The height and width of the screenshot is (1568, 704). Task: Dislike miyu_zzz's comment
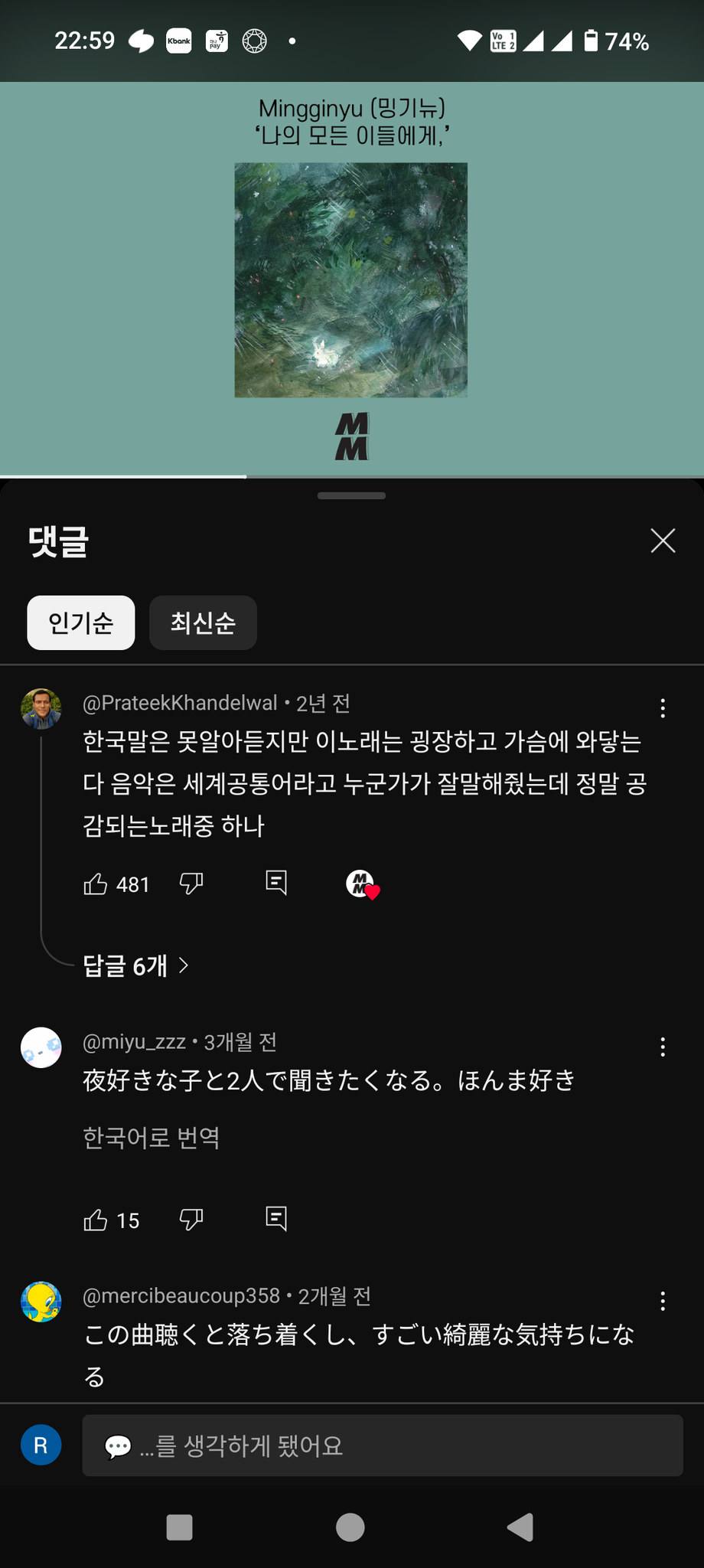(x=191, y=1220)
